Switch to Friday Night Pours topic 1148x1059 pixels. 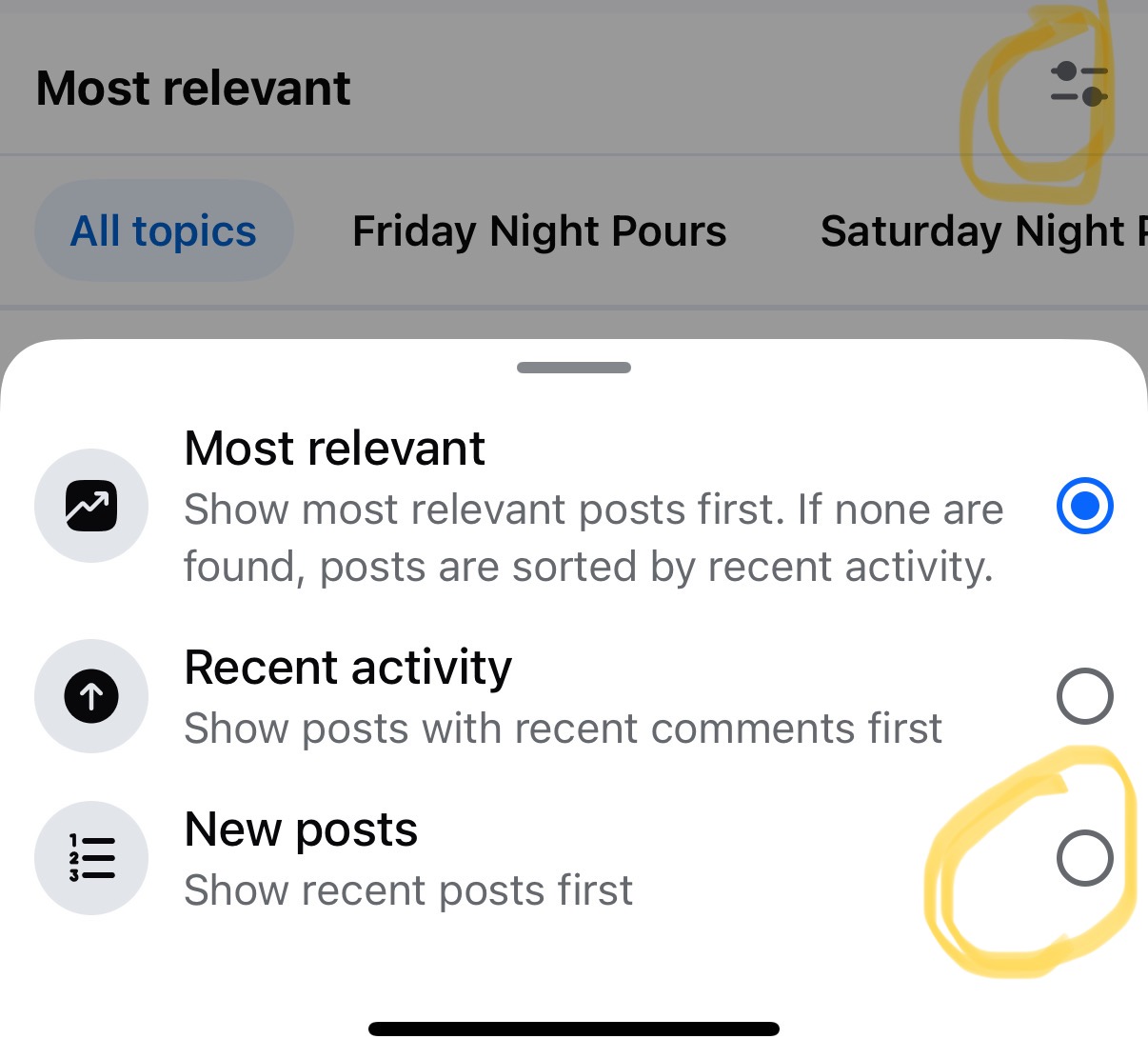pos(539,231)
